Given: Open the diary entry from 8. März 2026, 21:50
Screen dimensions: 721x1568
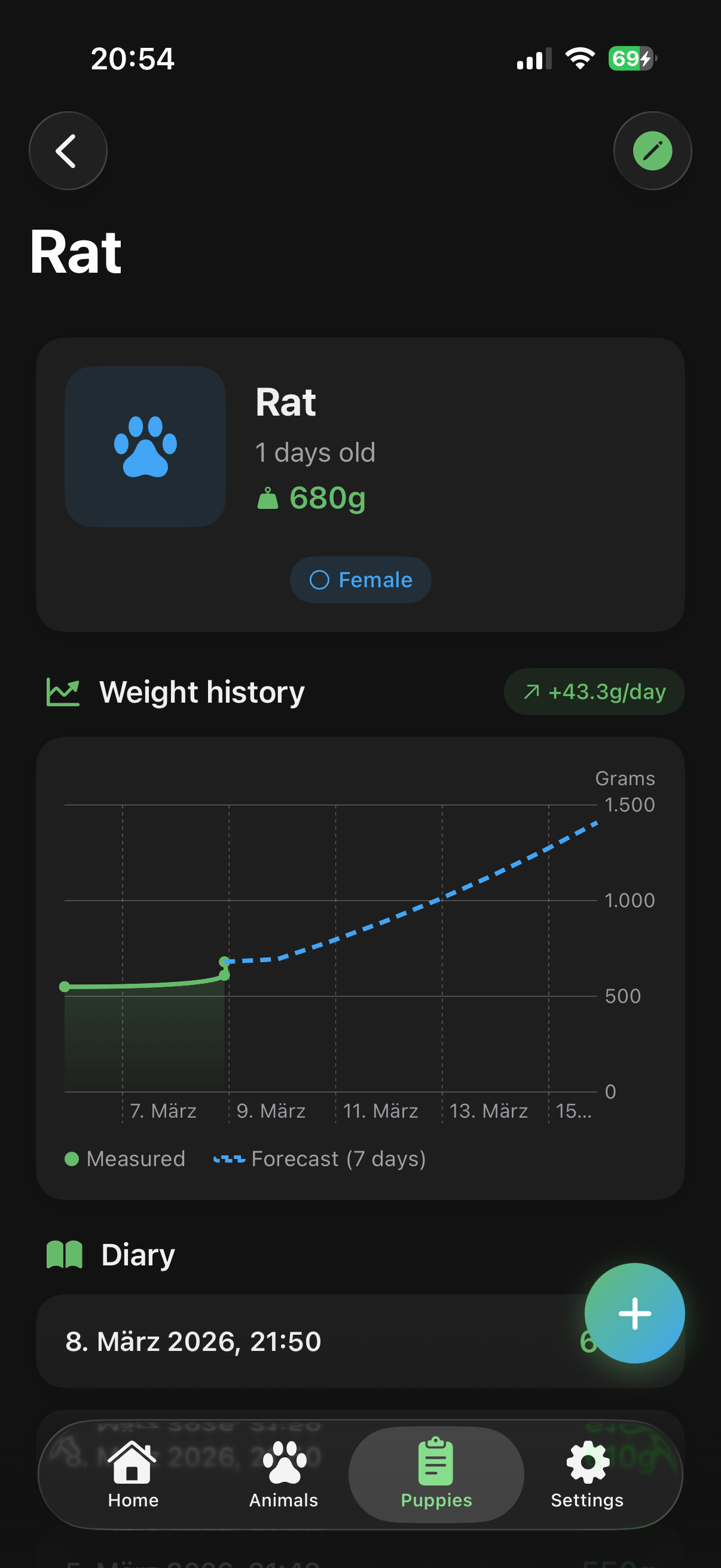Looking at the screenshot, I should (x=292, y=1341).
